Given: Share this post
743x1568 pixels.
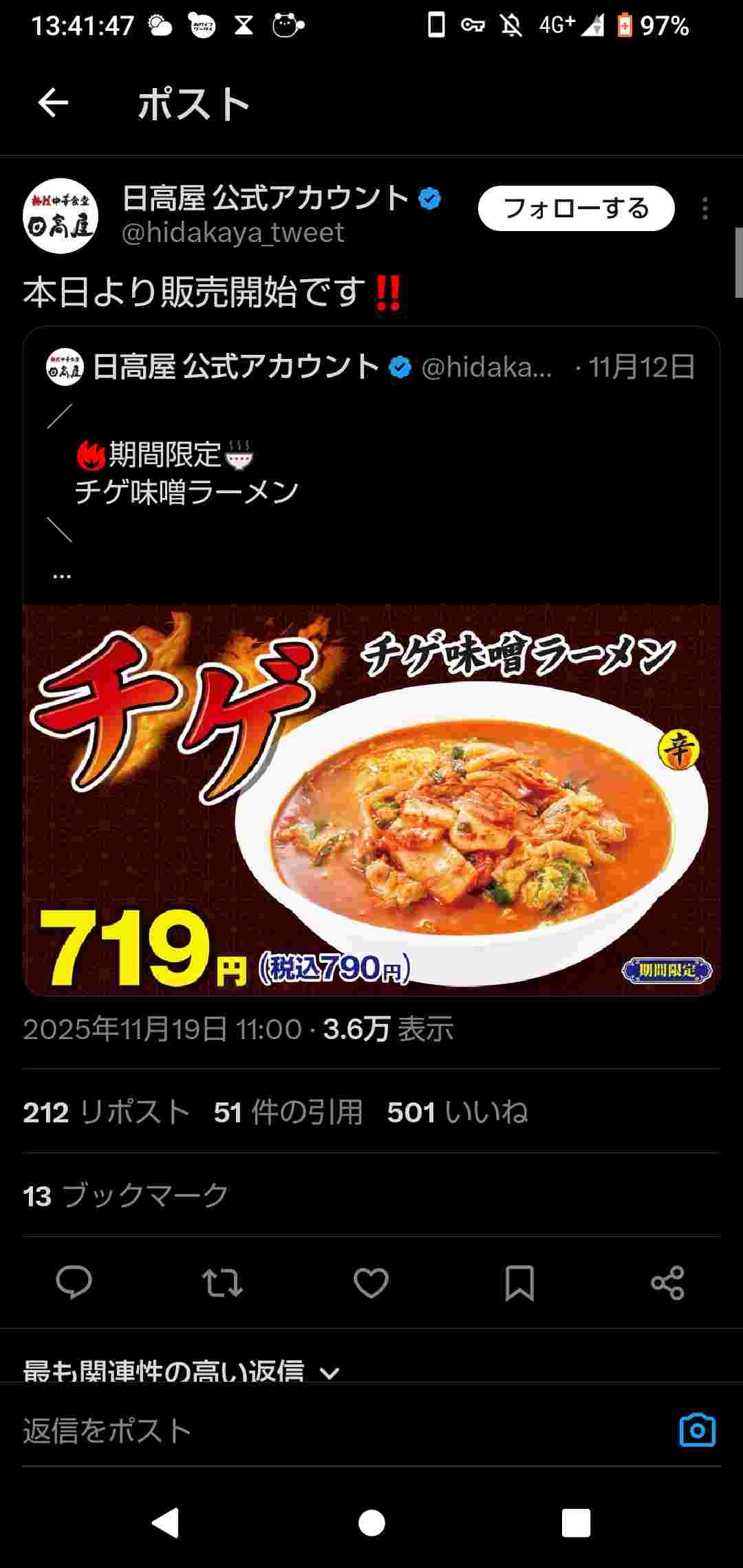Looking at the screenshot, I should click(x=667, y=1283).
